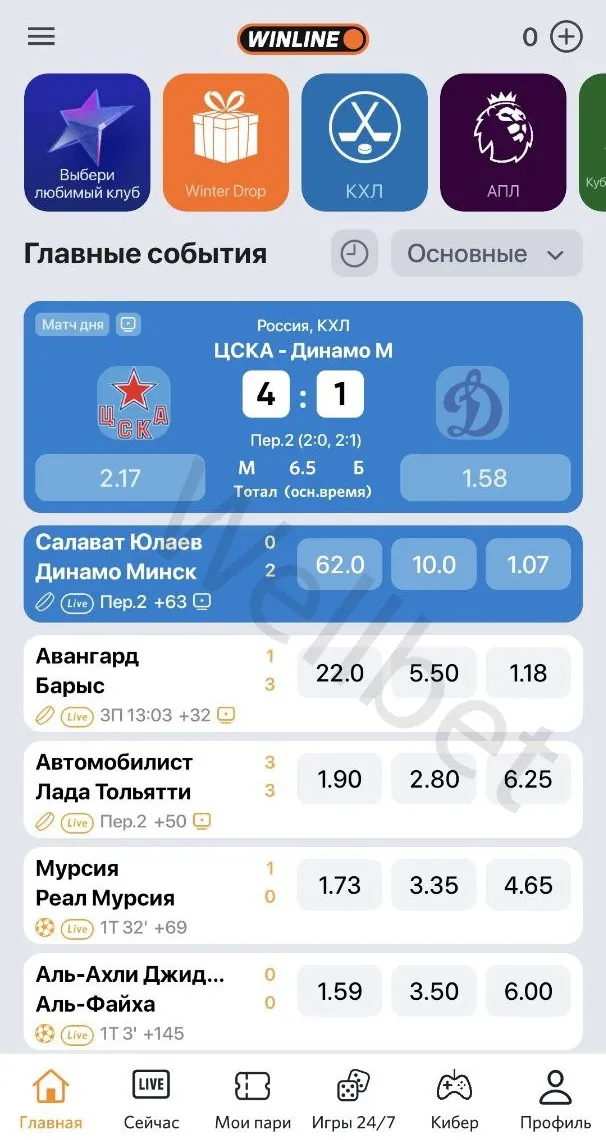Select odds 1.58 on Динамо М
This screenshot has height=1140, width=606.
[485, 478]
